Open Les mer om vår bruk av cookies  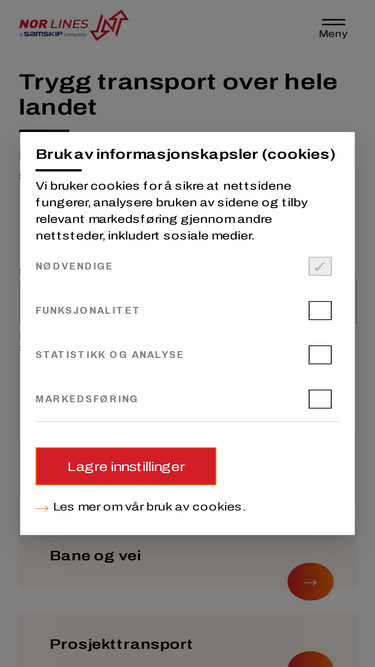pos(149,507)
